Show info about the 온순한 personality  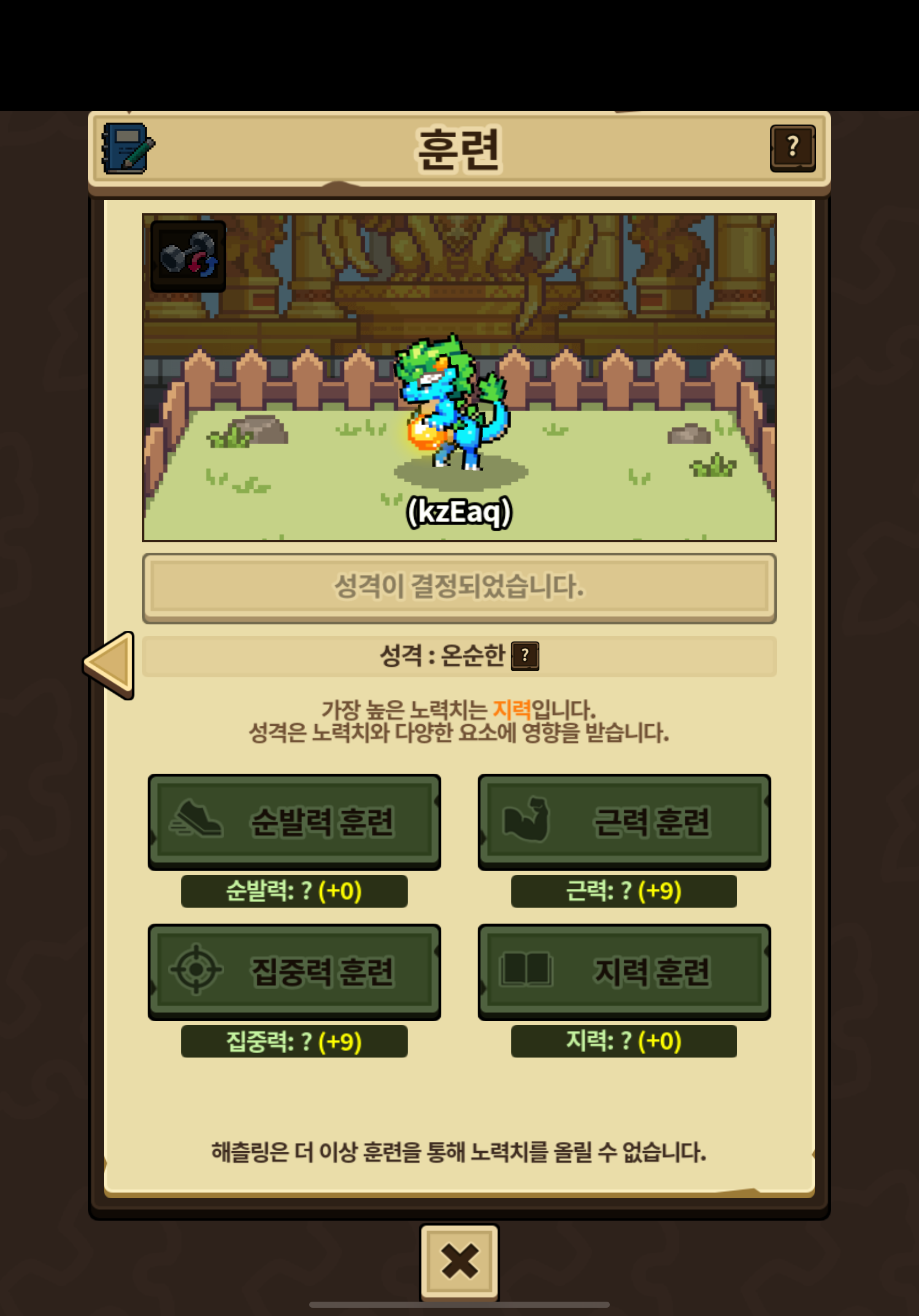coord(525,656)
